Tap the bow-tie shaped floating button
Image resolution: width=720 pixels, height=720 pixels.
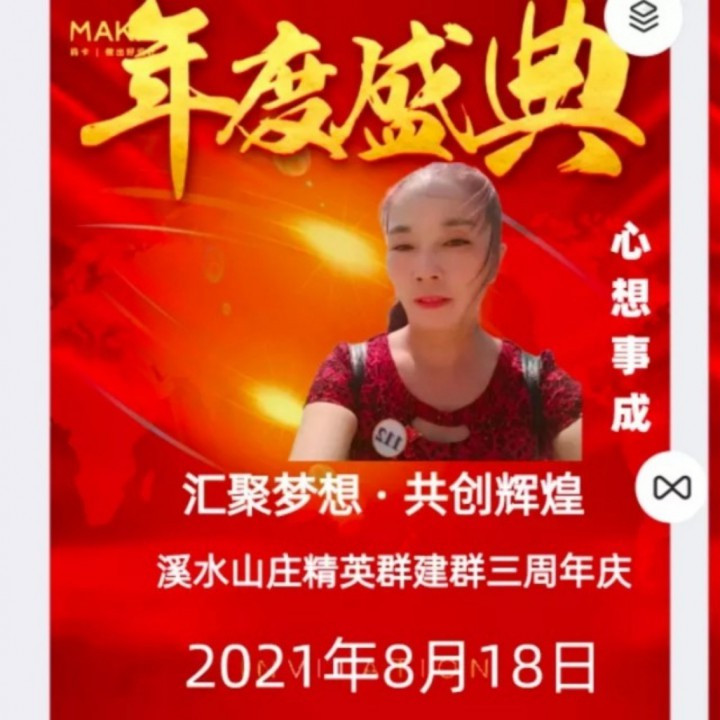(671, 487)
